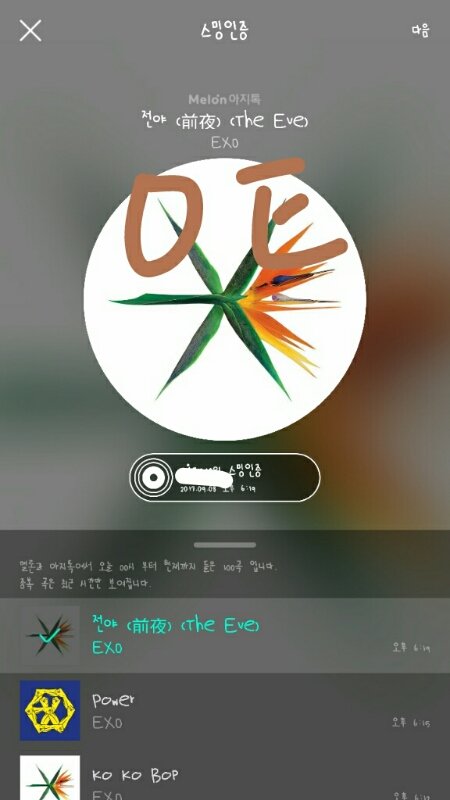
Task: Select the 전야 (The Eve) song row
Action: point(225,635)
